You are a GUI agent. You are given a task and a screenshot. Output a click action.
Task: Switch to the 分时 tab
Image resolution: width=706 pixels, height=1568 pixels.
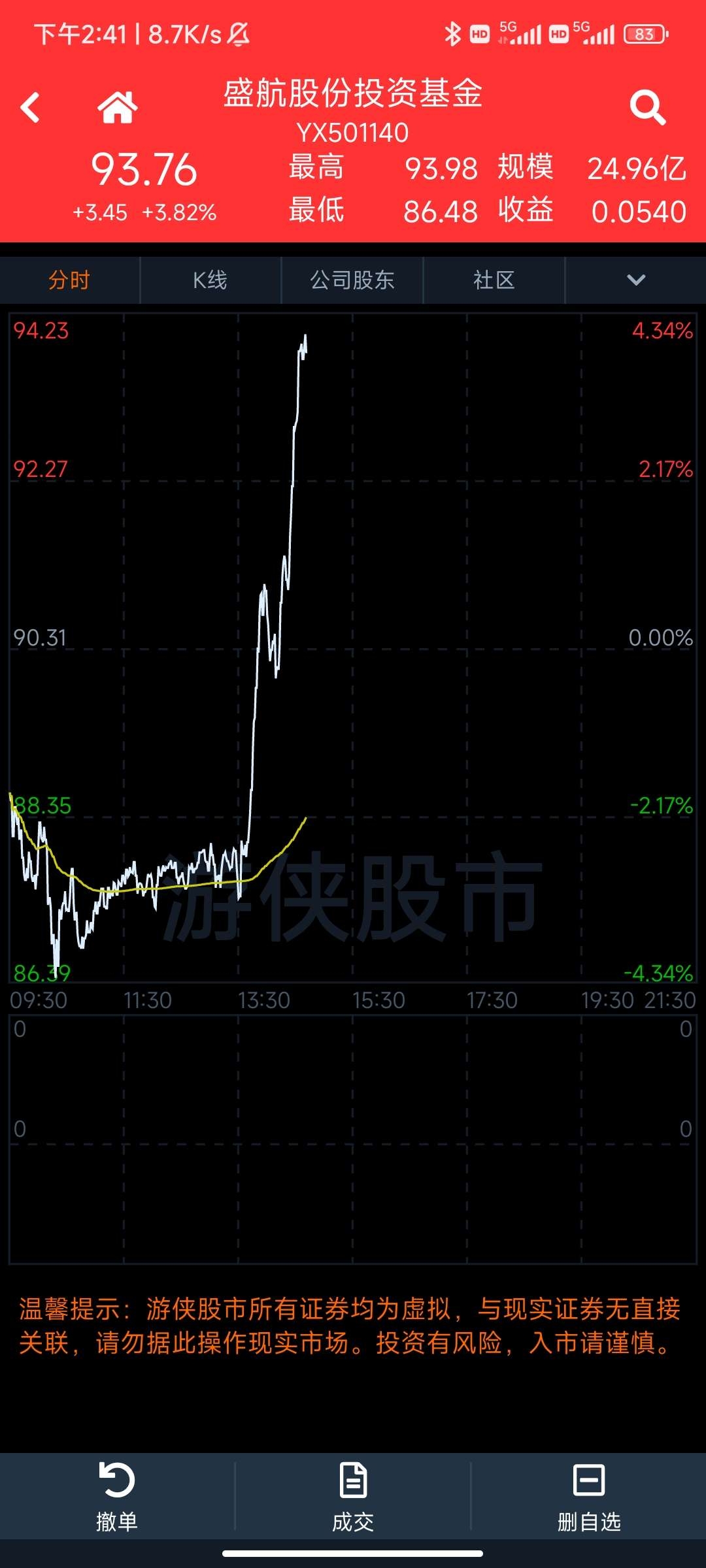(69, 280)
